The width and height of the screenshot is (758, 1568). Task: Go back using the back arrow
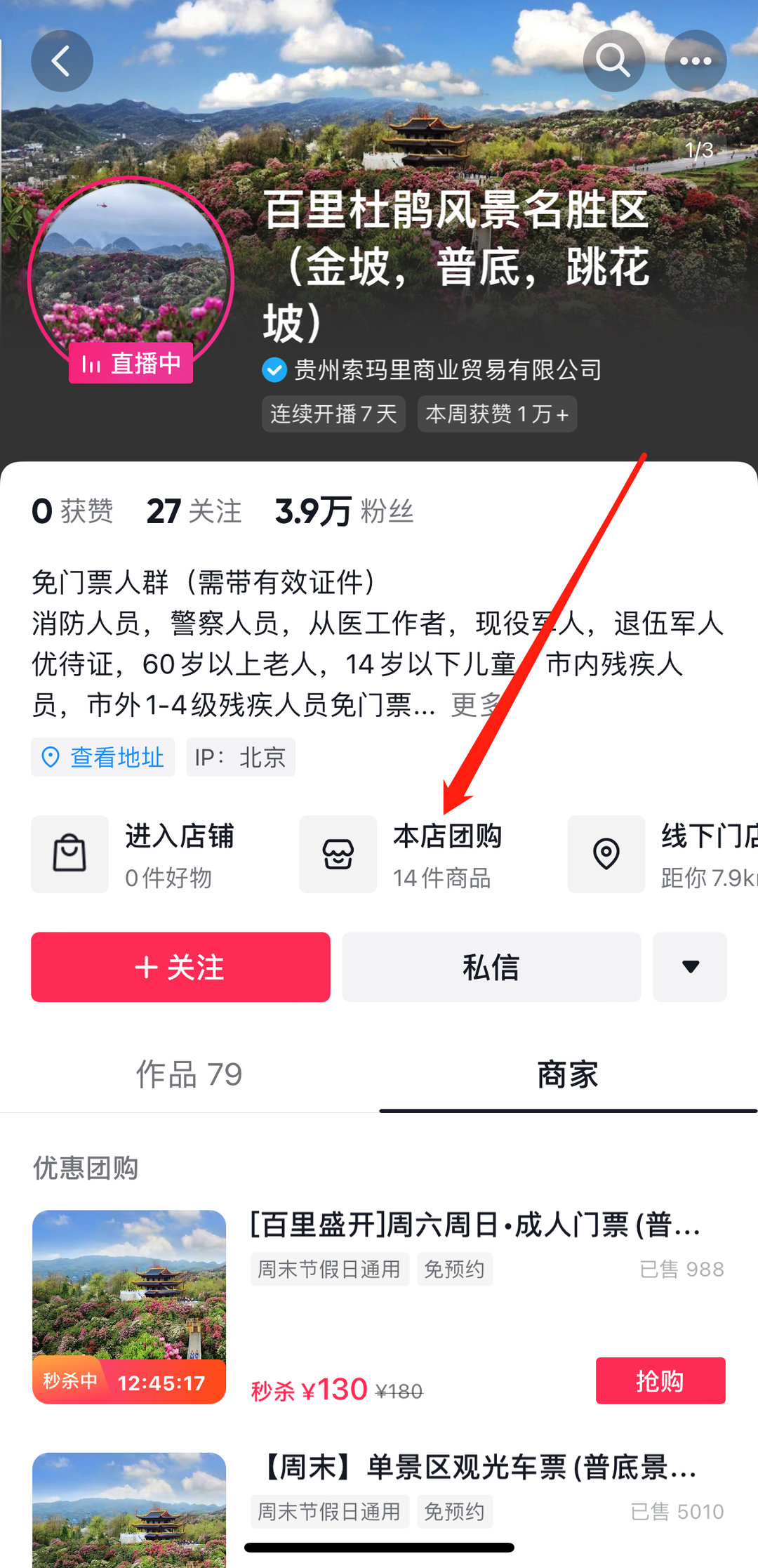[62, 61]
